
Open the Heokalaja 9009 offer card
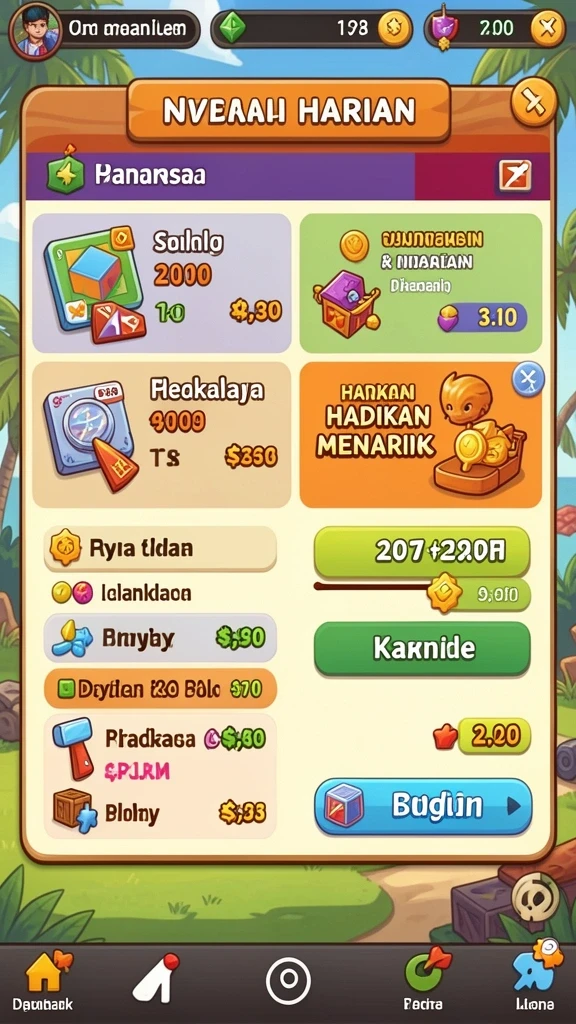161,434
